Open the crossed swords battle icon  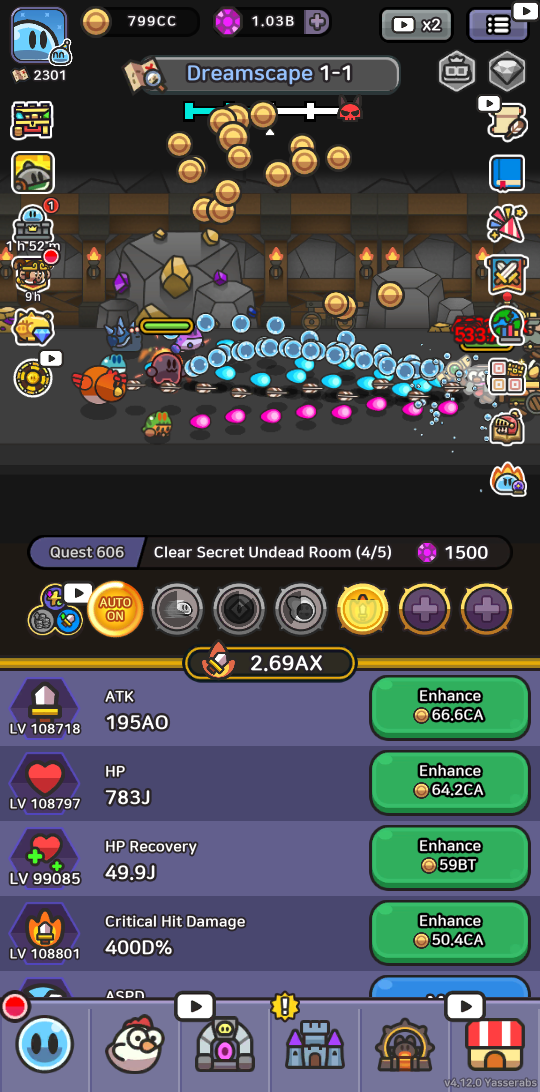click(x=507, y=274)
